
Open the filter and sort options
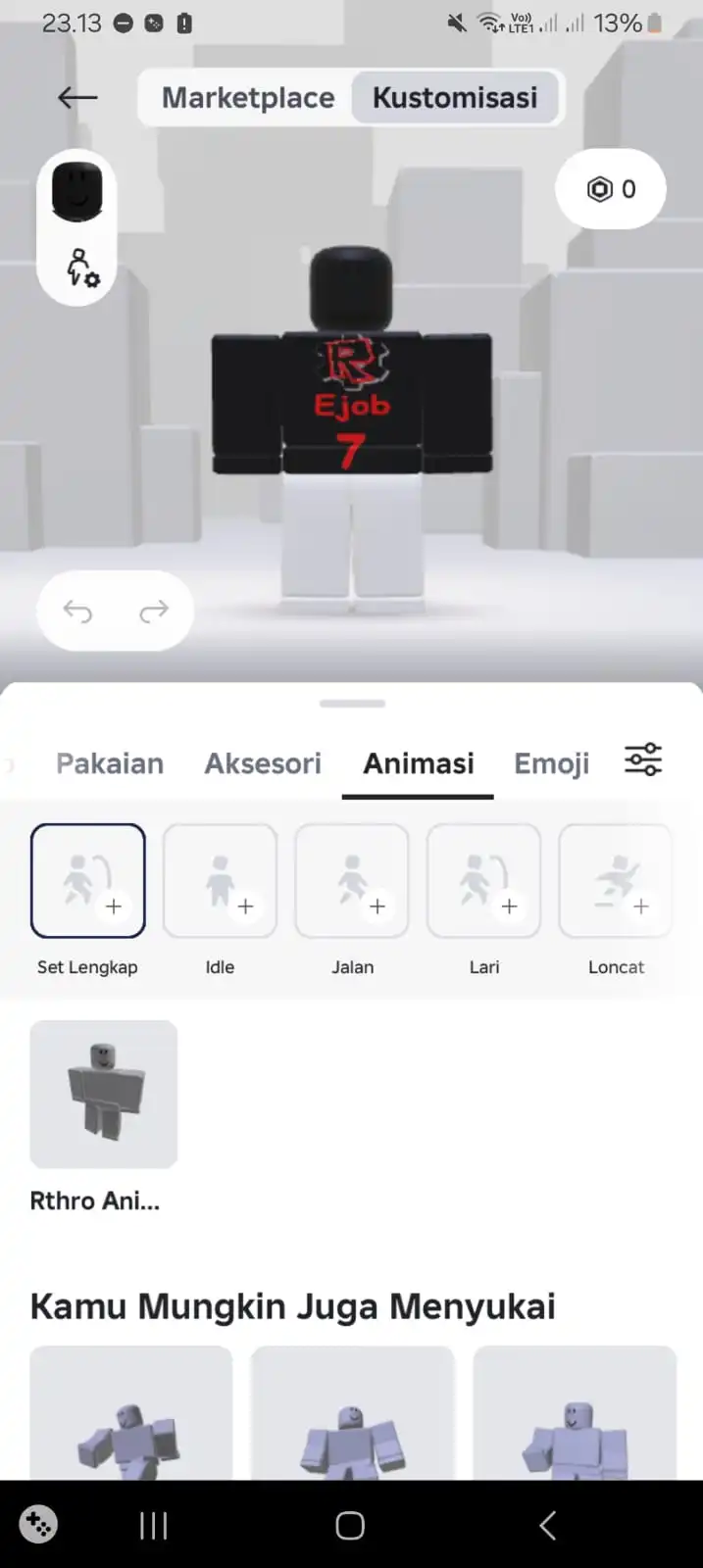(x=643, y=760)
